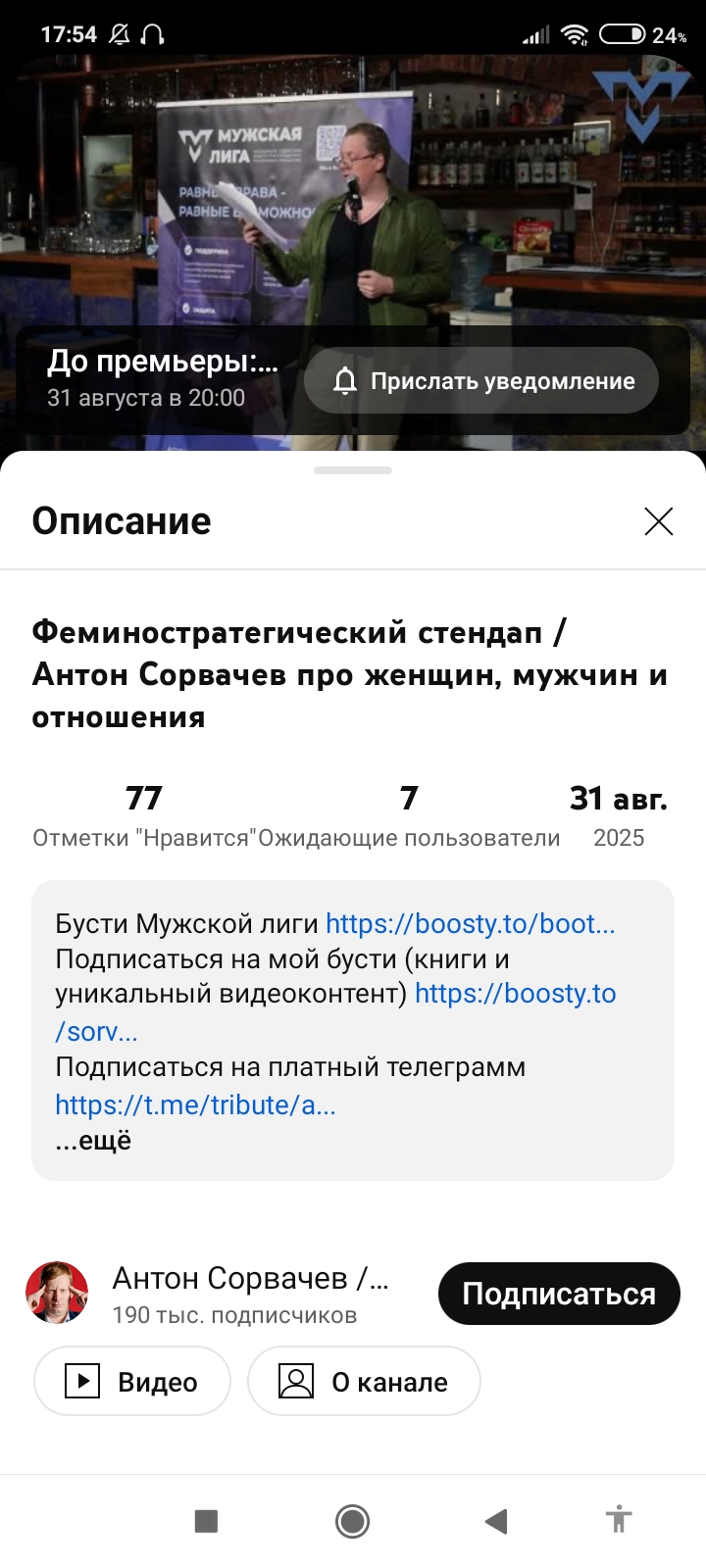The width and height of the screenshot is (706, 1568).
Task: Close the Описание panel
Action: point(658,521)
